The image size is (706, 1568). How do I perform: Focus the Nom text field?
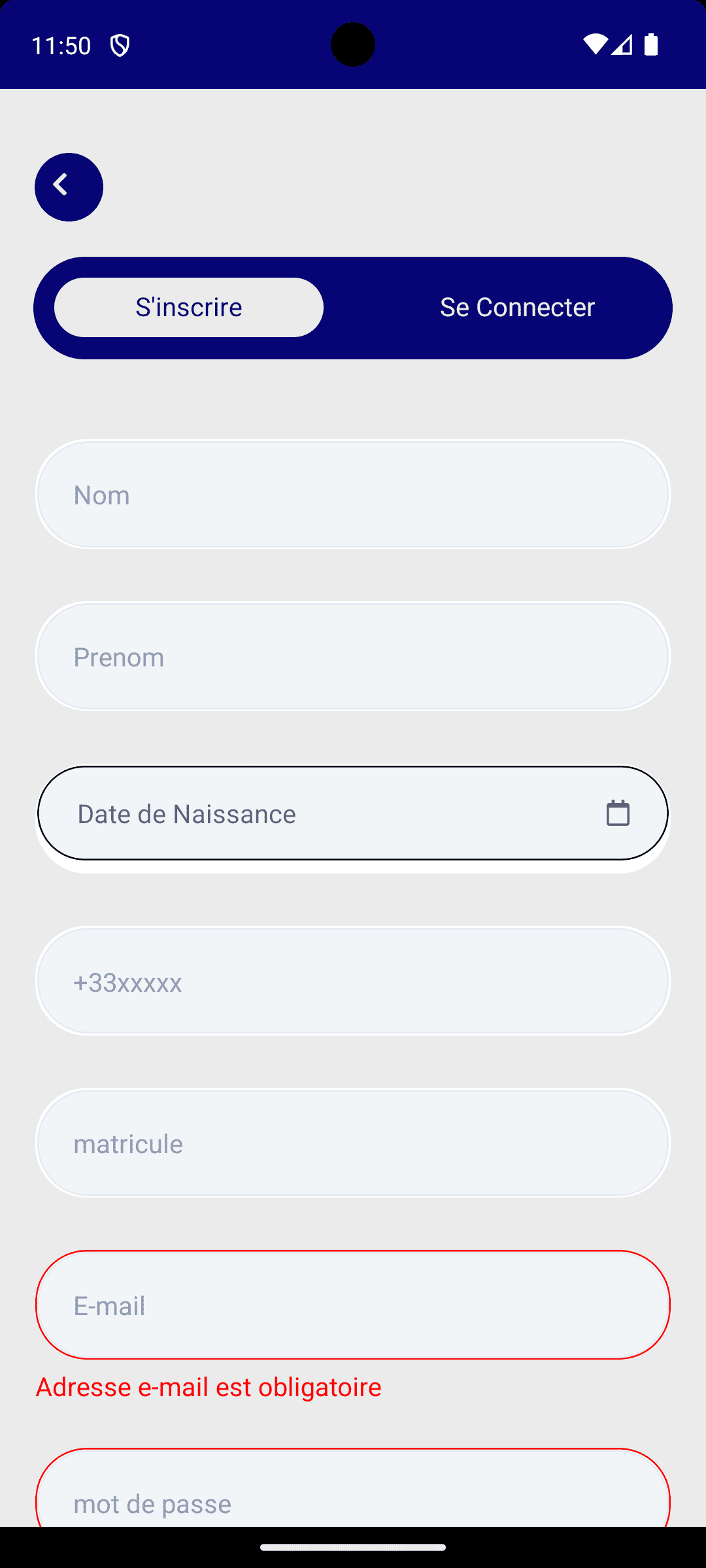[353, 494]
